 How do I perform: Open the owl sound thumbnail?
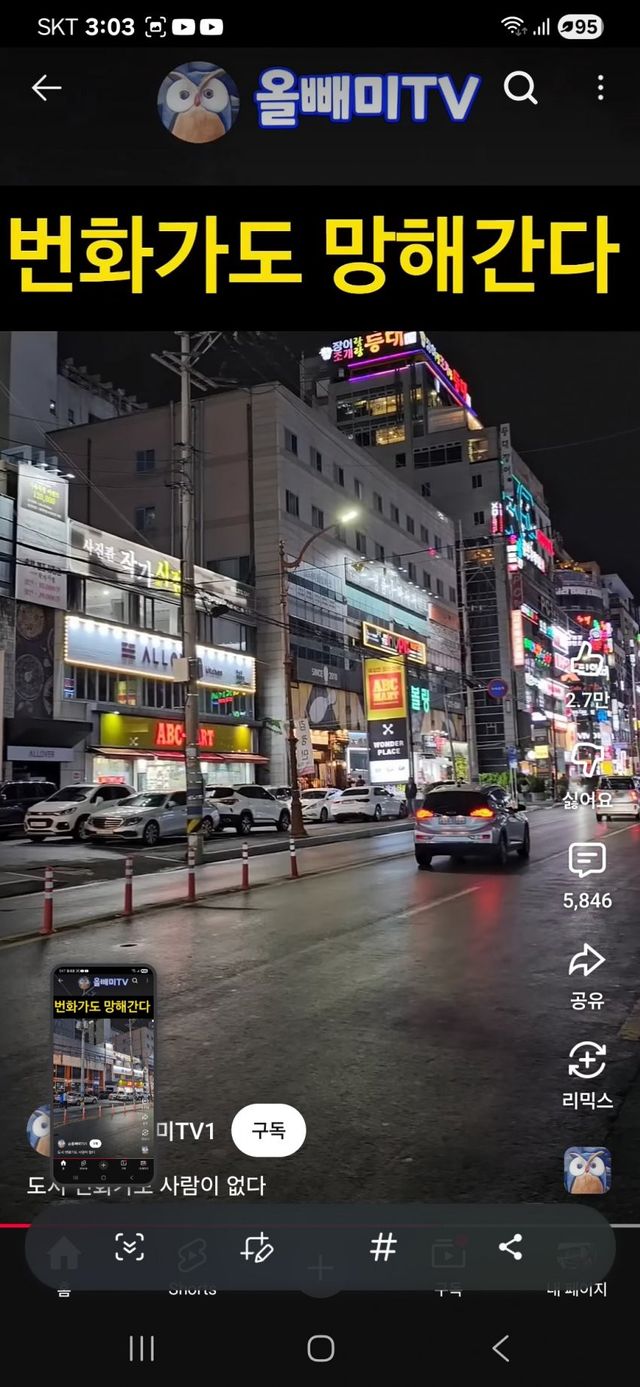coord(588,1170)
